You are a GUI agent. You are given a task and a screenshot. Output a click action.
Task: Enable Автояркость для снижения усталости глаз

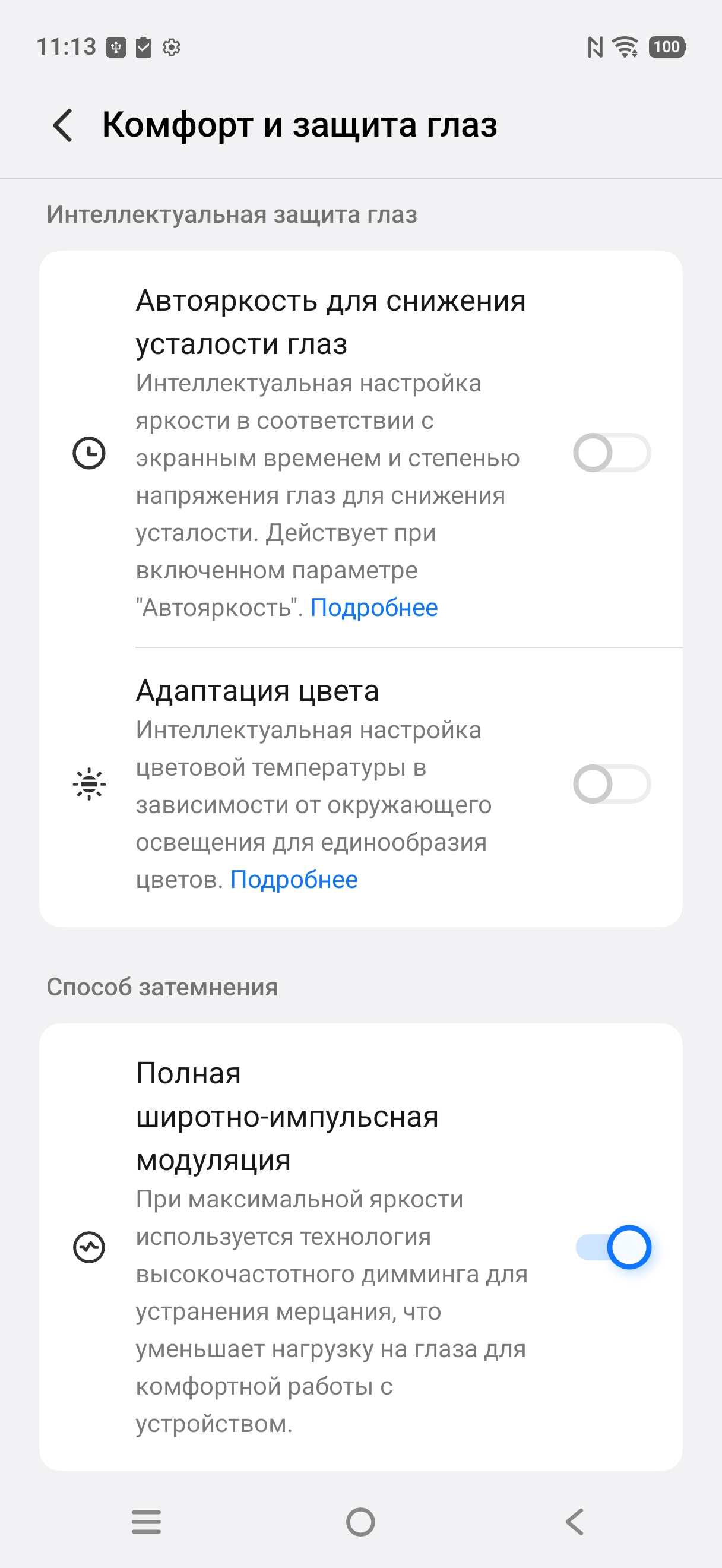point(612,453)
